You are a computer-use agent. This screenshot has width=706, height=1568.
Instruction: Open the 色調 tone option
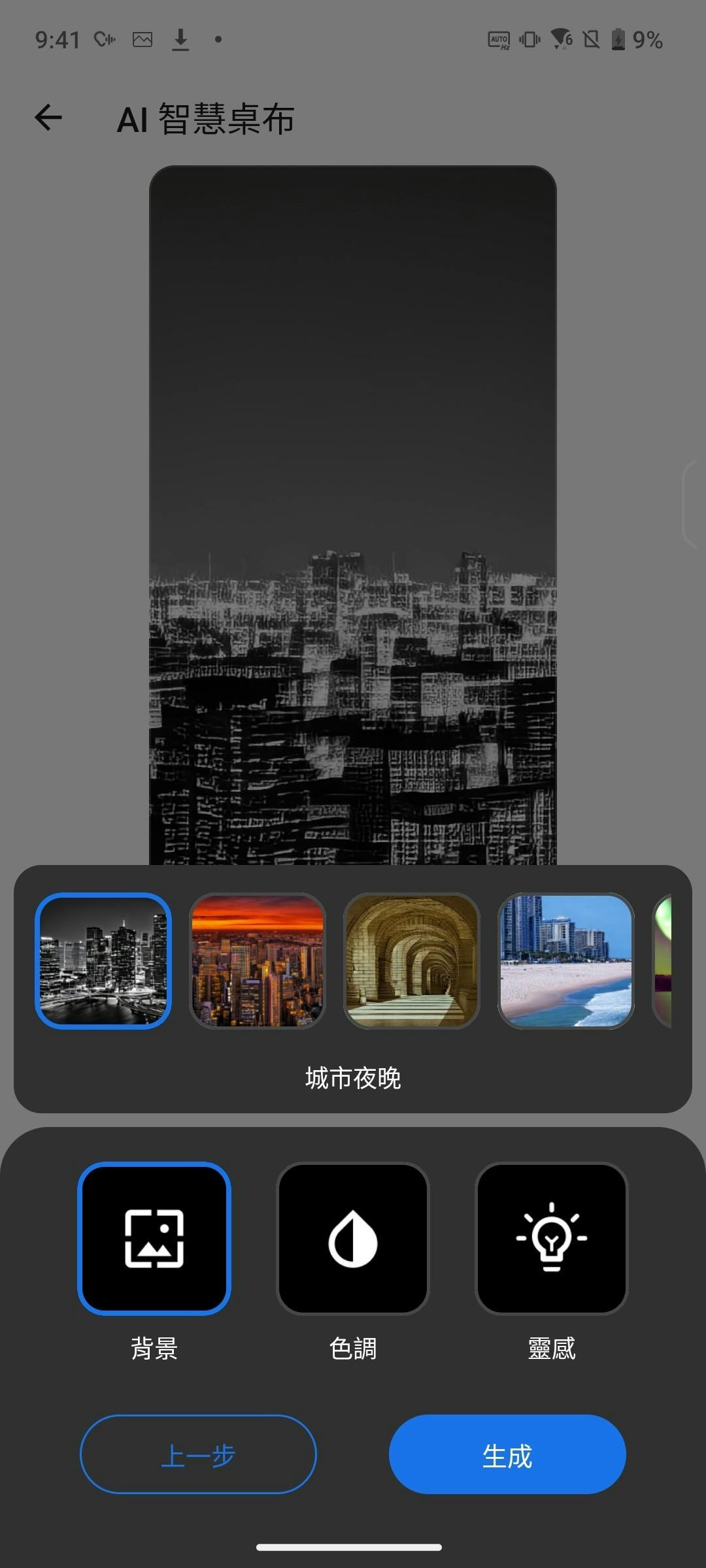tap(353, 1238)
